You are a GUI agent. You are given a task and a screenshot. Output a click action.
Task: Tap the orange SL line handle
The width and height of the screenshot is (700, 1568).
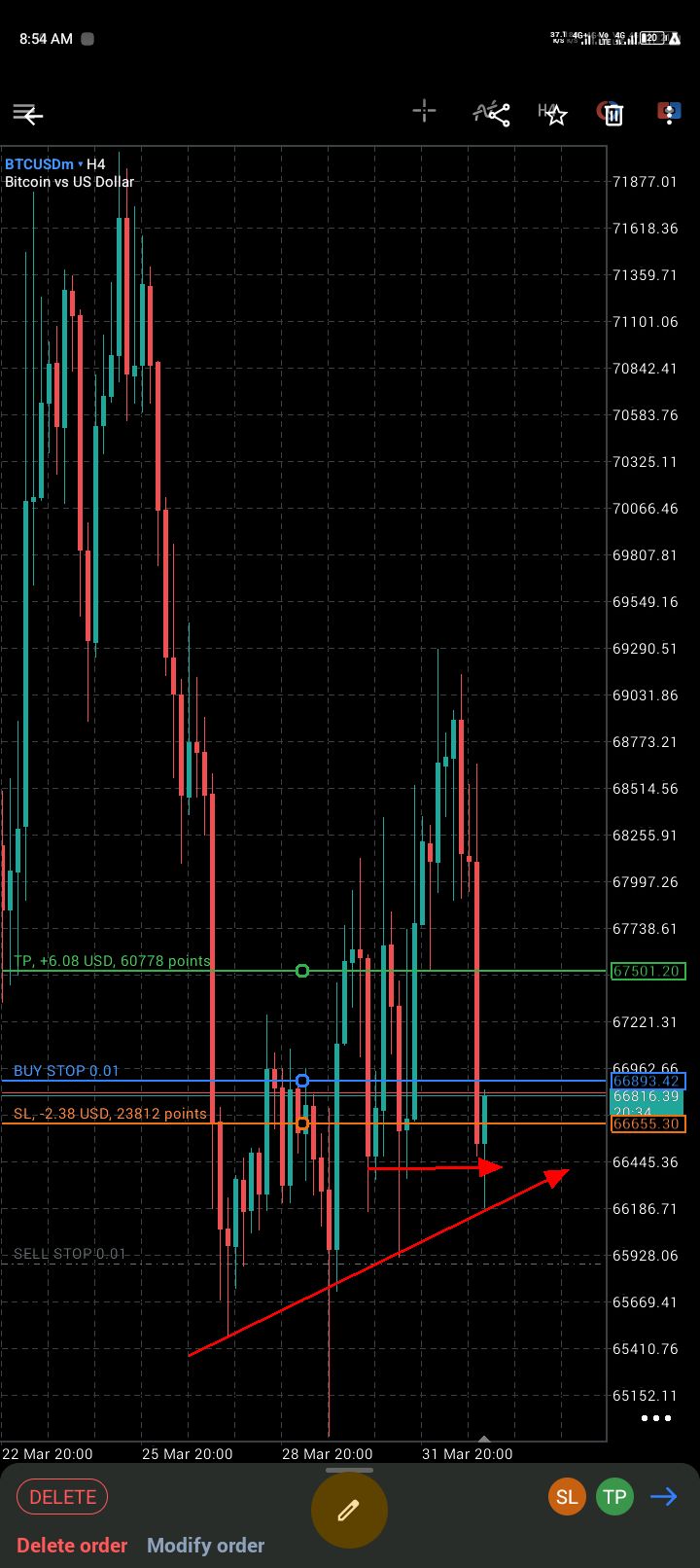pos(302,1123)
